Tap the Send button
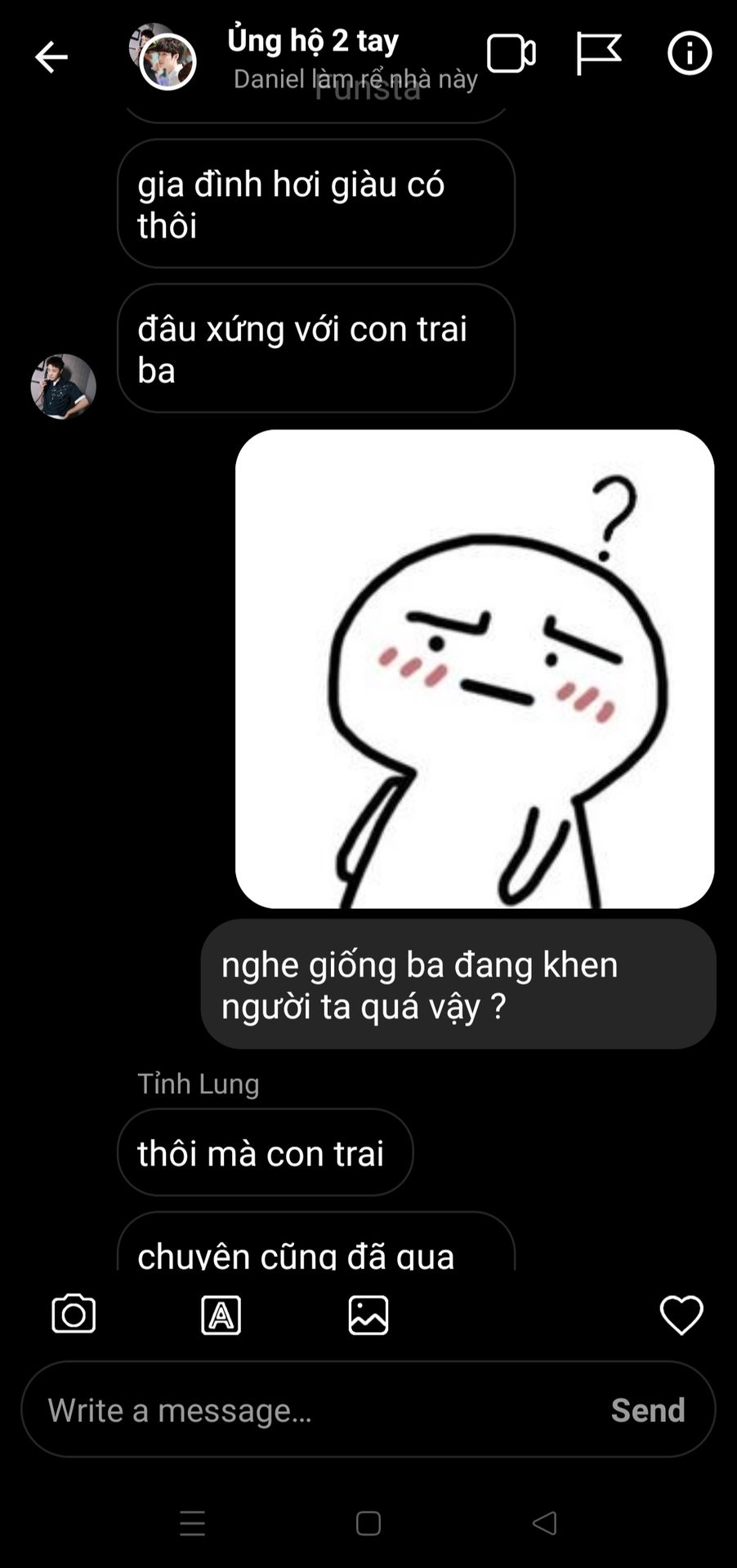 pos(648,1410)
